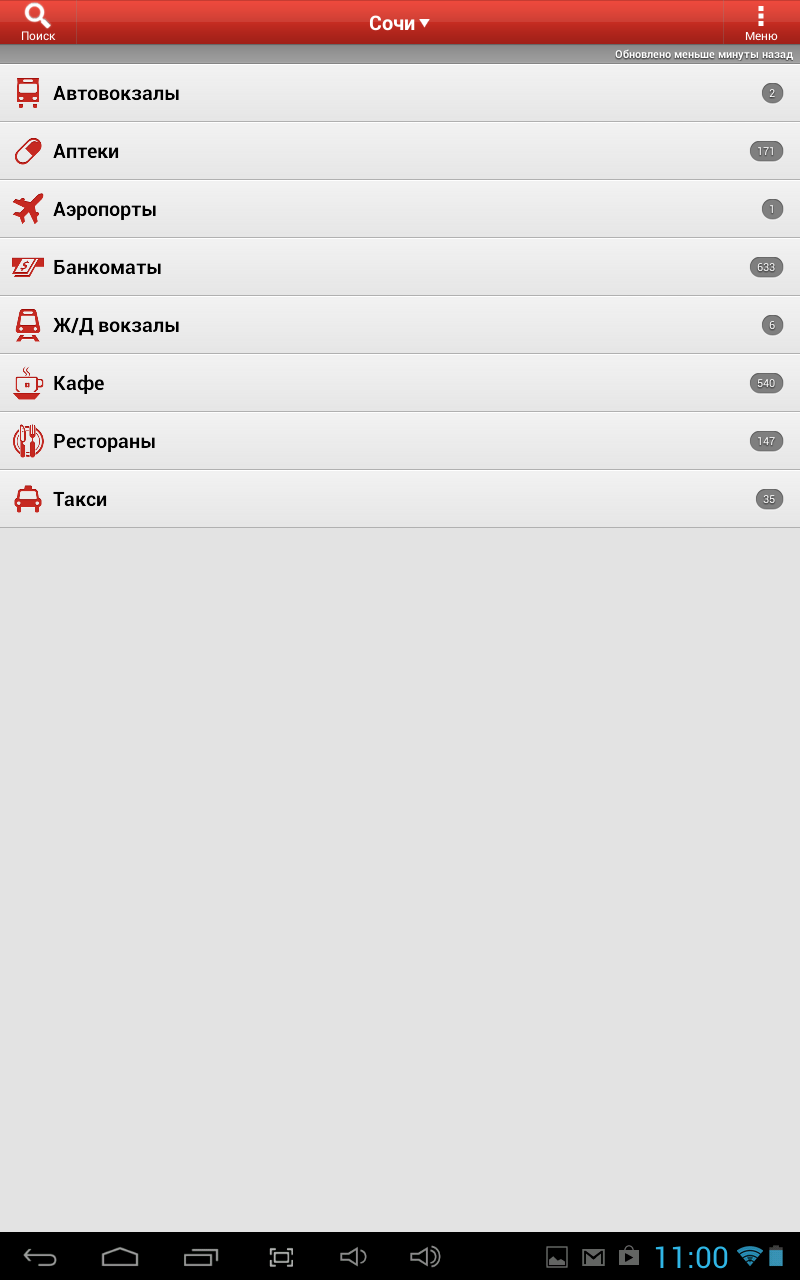
Task: Open the Аптеки category
Action: tap(400, 151)
